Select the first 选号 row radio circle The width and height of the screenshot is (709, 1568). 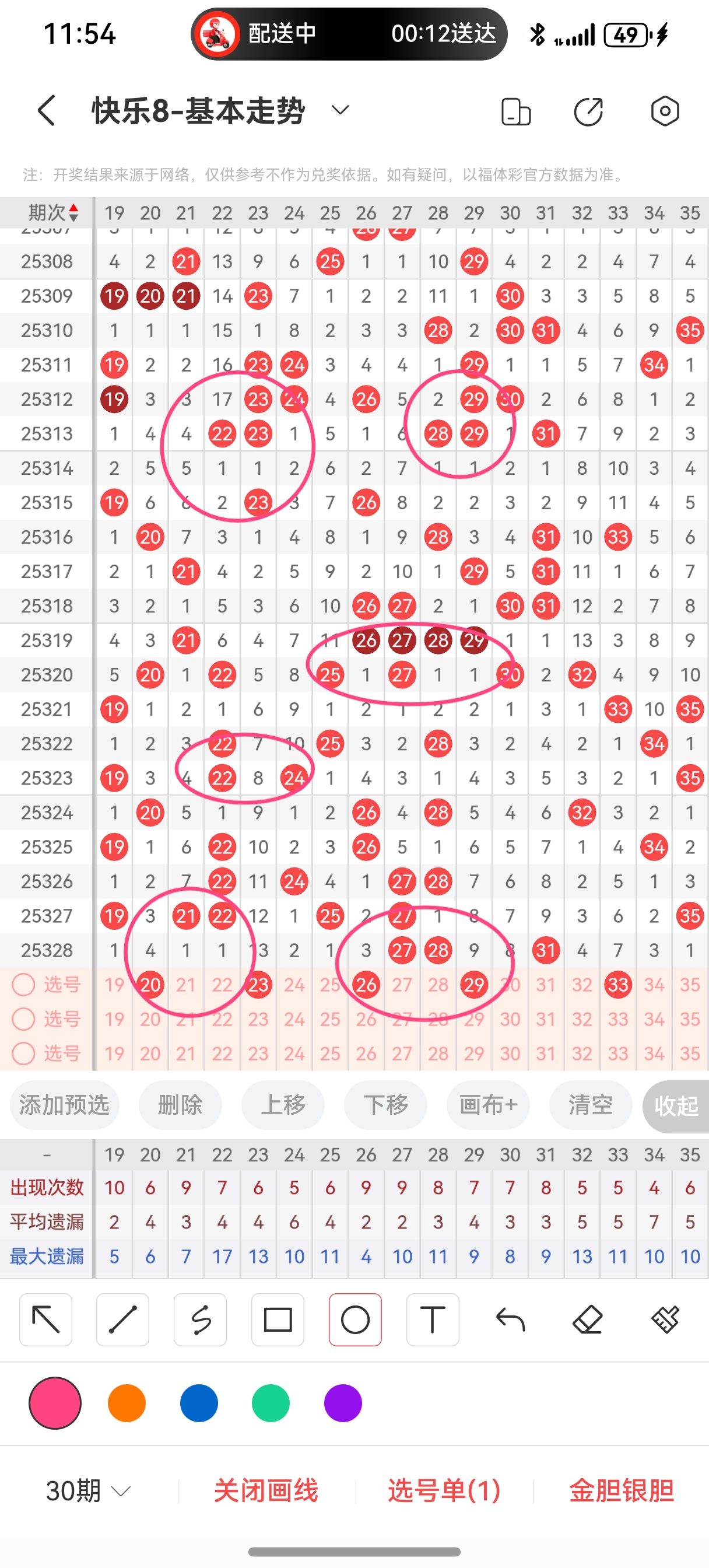point(23,984)
